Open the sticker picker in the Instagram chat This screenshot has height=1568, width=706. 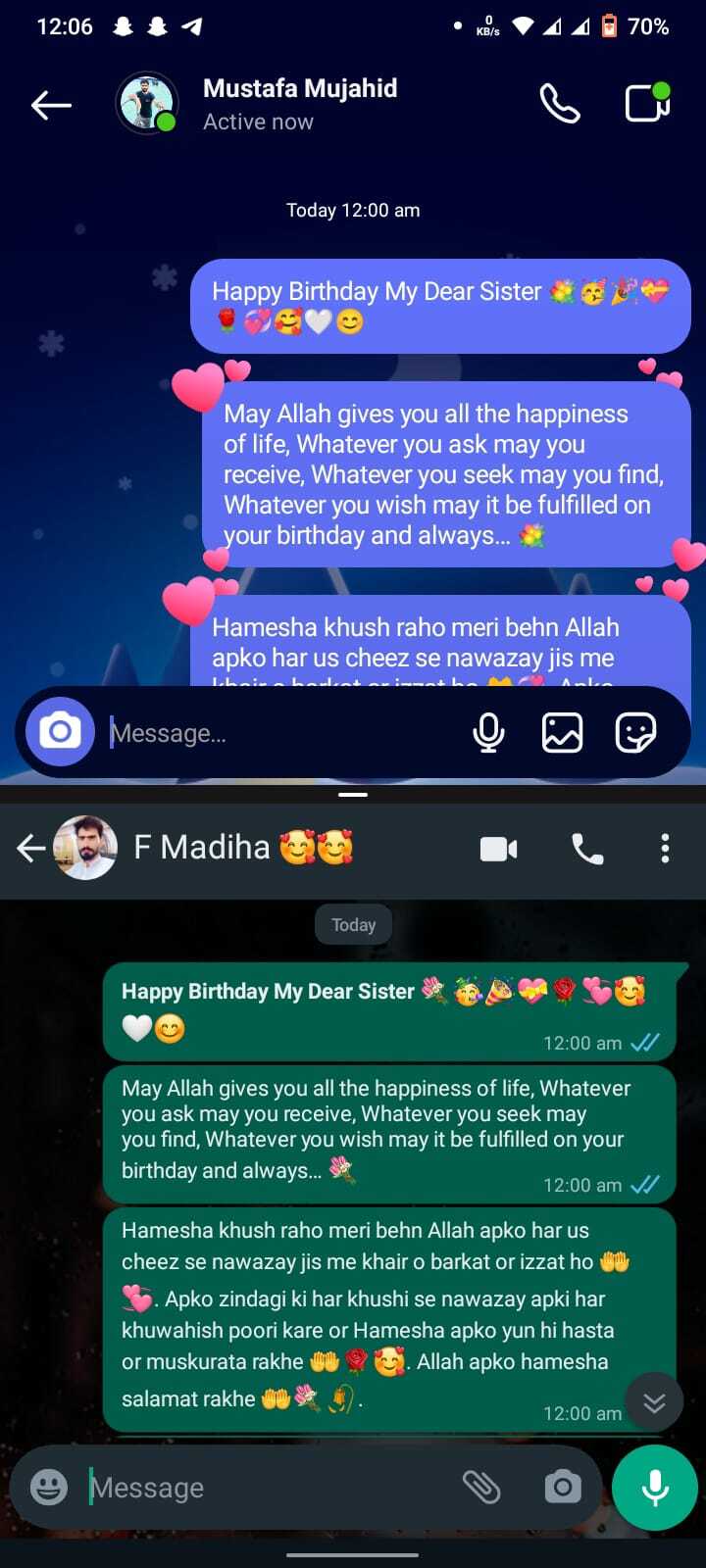(x=635, y=733)
